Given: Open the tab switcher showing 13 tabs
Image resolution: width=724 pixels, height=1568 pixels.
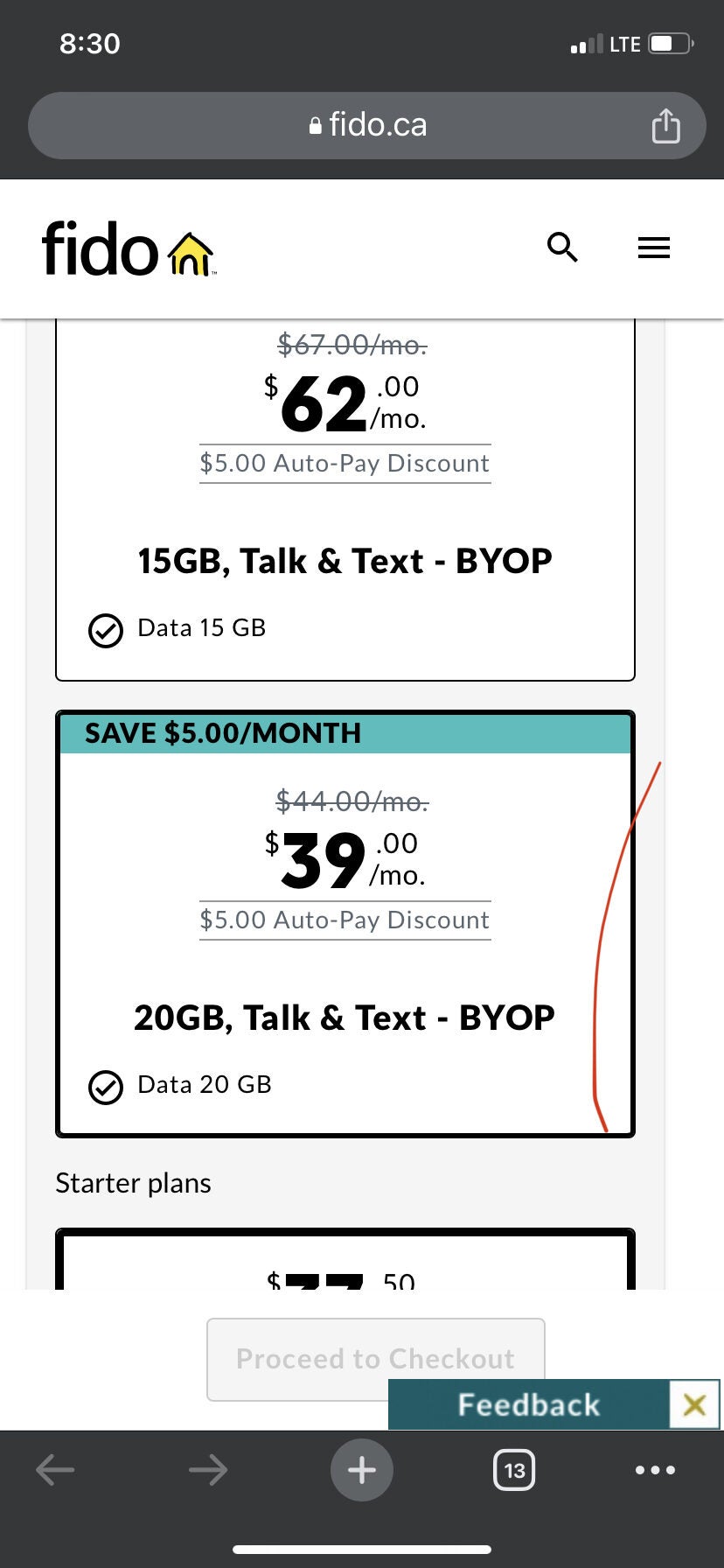Looking at the screenshot, I should (514, 1470).
